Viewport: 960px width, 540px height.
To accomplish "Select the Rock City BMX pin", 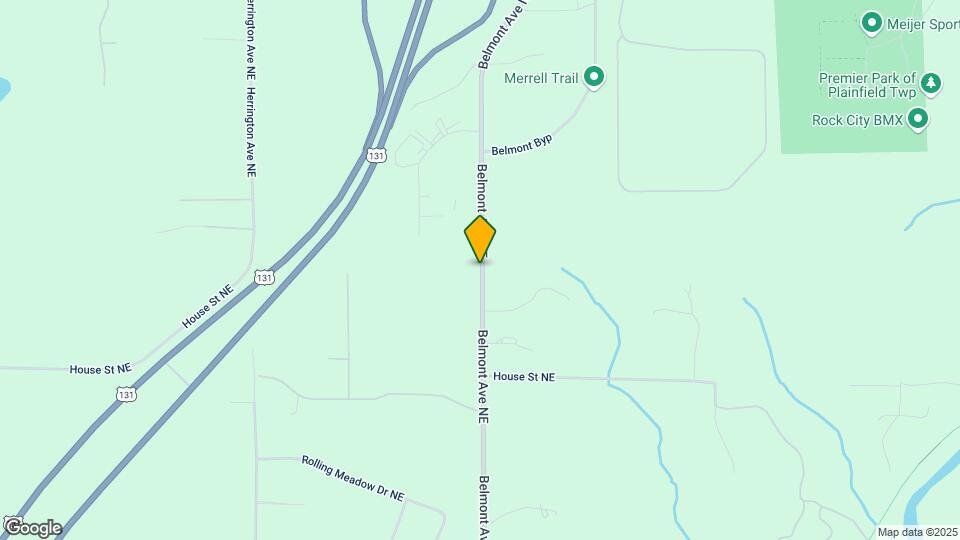I will point(917,119).
